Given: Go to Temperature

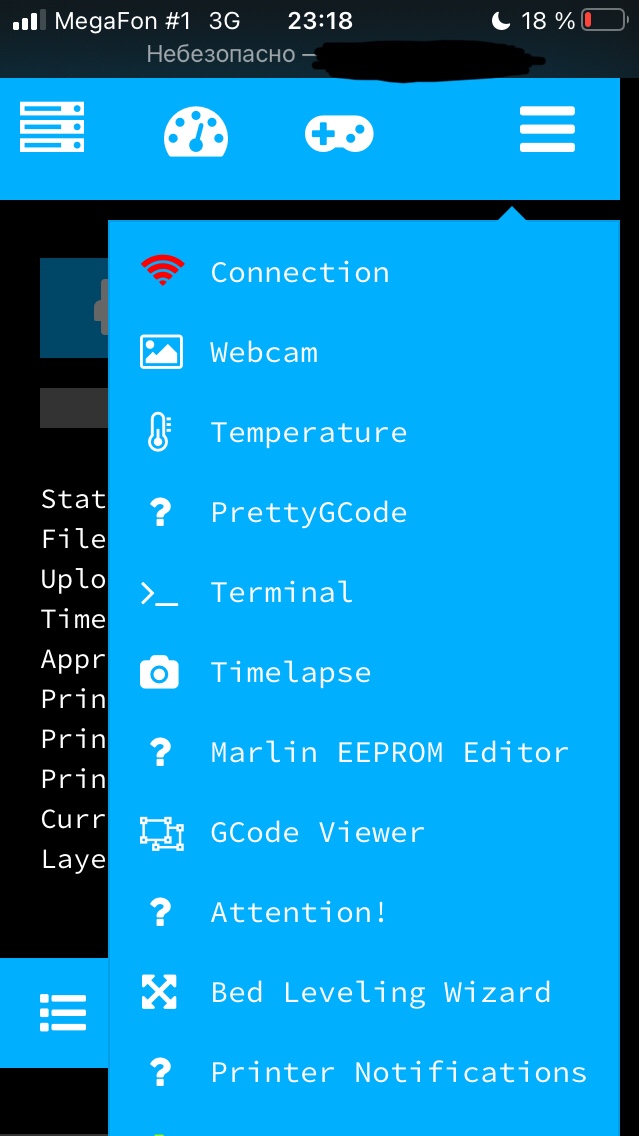Looking at the screenshot, I should 364,433.
